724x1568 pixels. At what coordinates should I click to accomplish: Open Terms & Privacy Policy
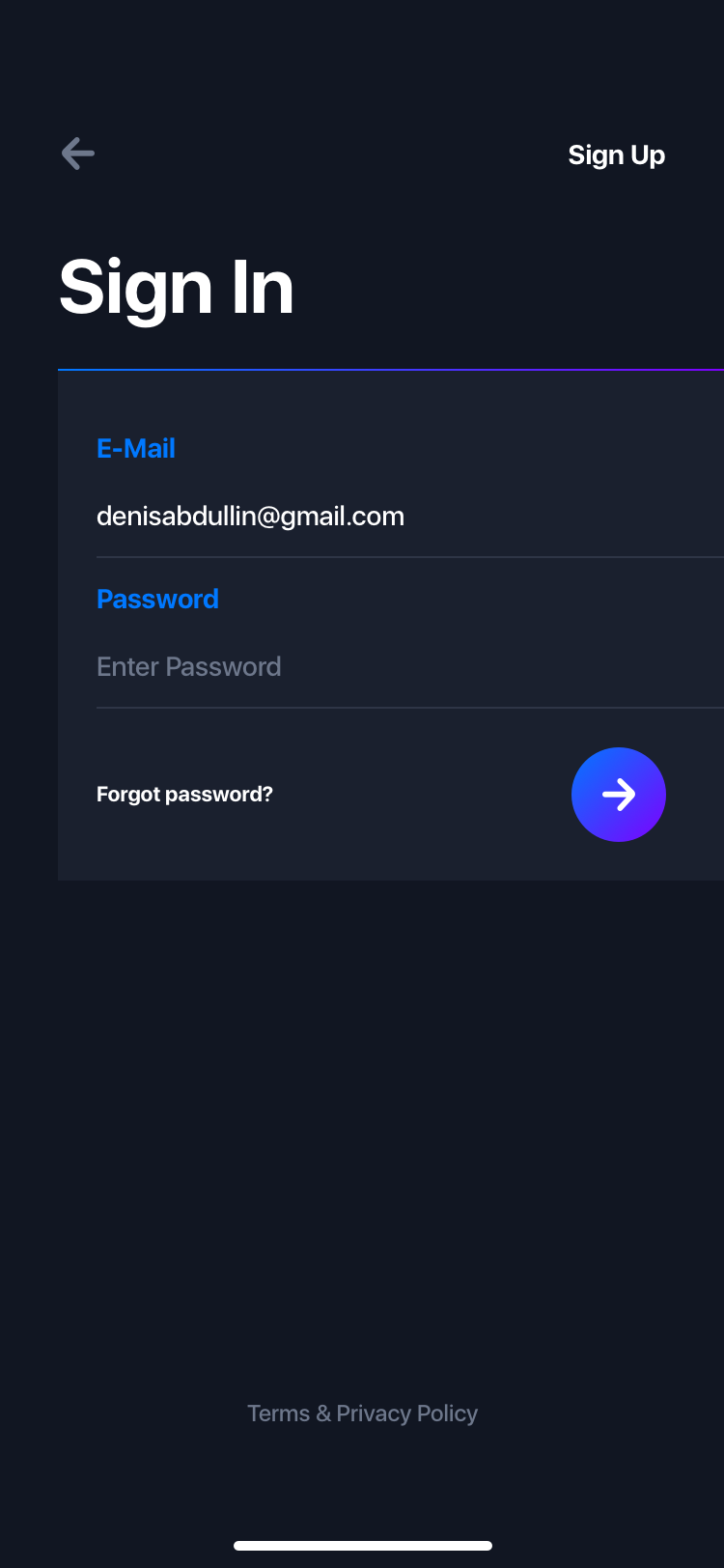click(x=362, y=1413)
